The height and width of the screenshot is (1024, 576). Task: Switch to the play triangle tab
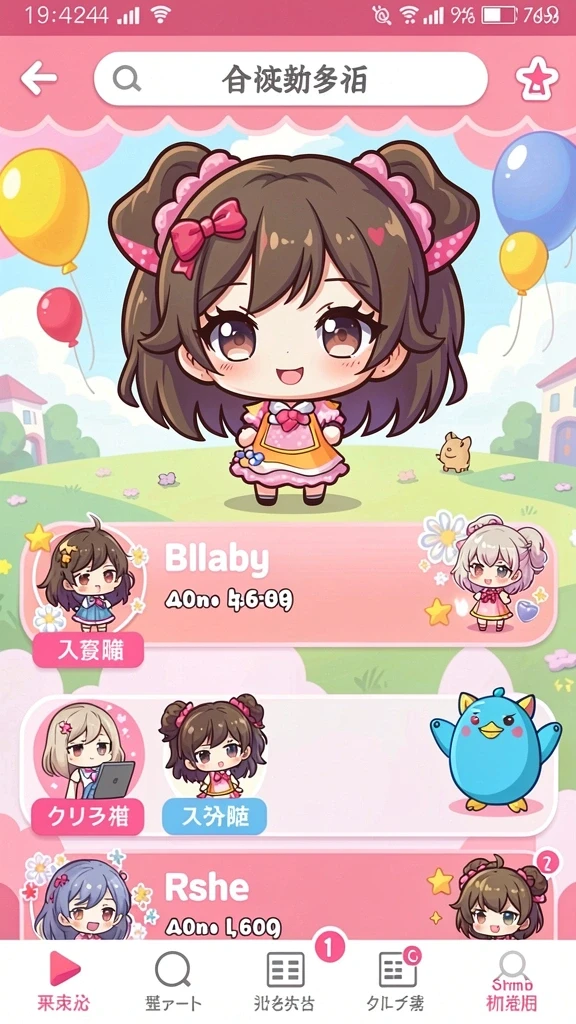(63, 982)
